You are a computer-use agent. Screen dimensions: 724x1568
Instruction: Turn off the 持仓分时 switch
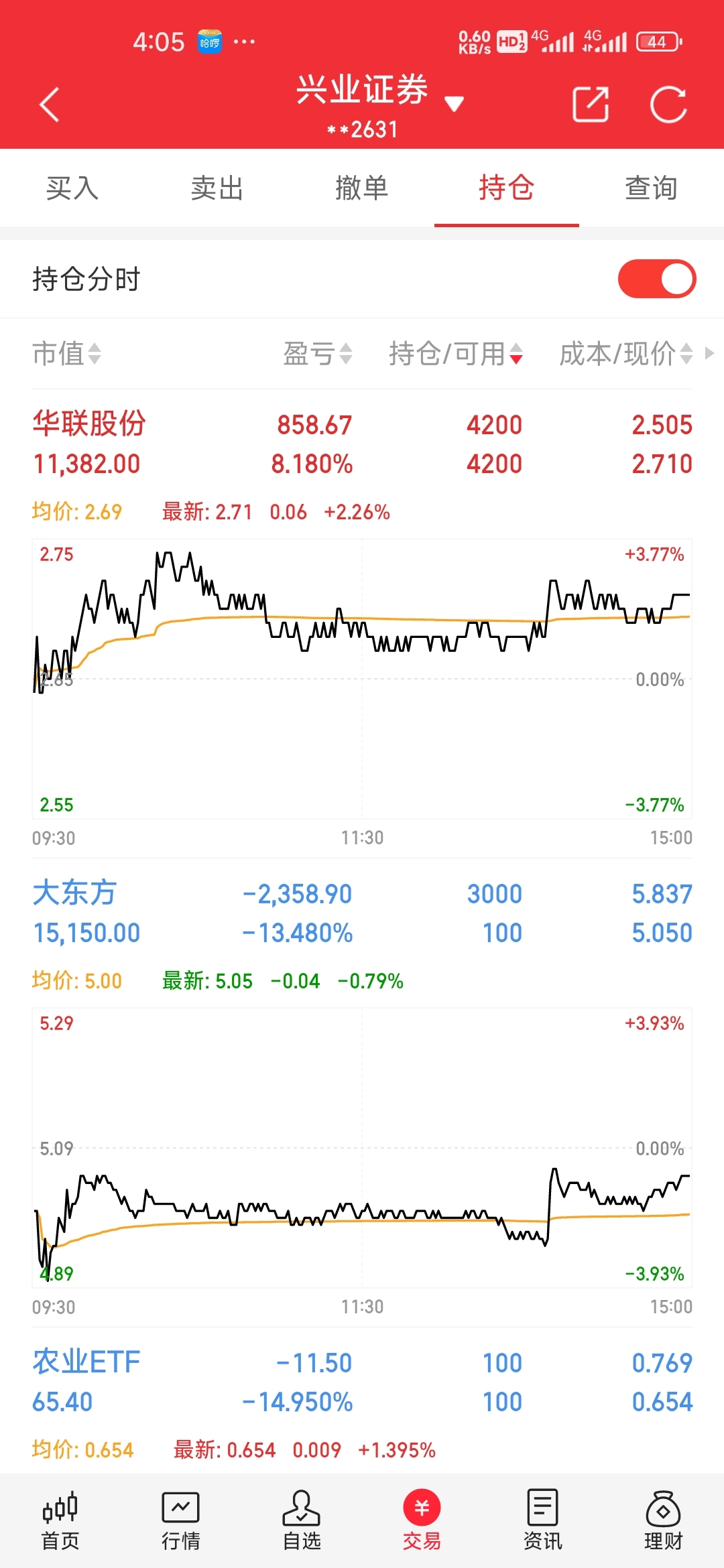coord(656,279)
